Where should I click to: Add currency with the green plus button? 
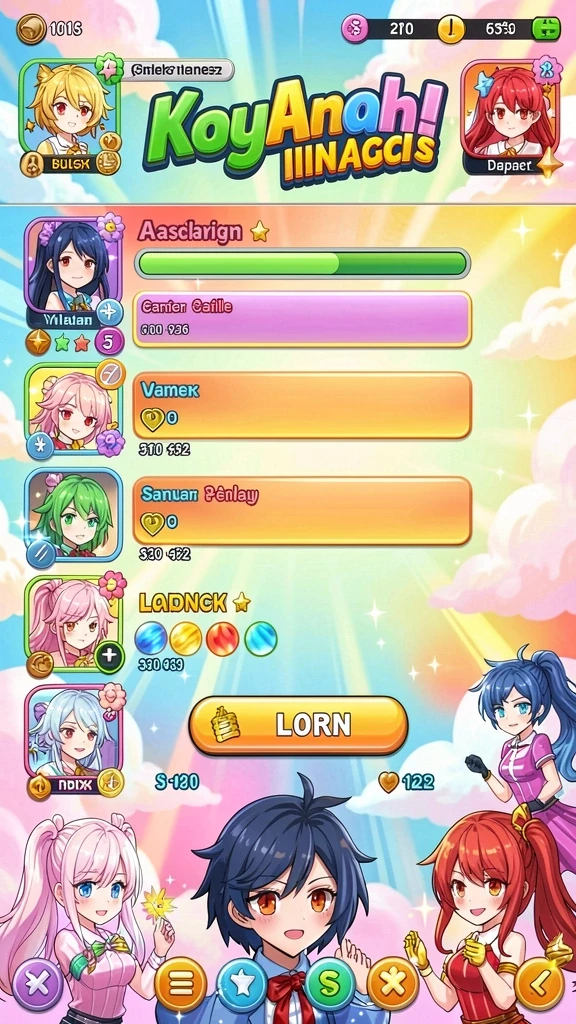pos(546,29)
